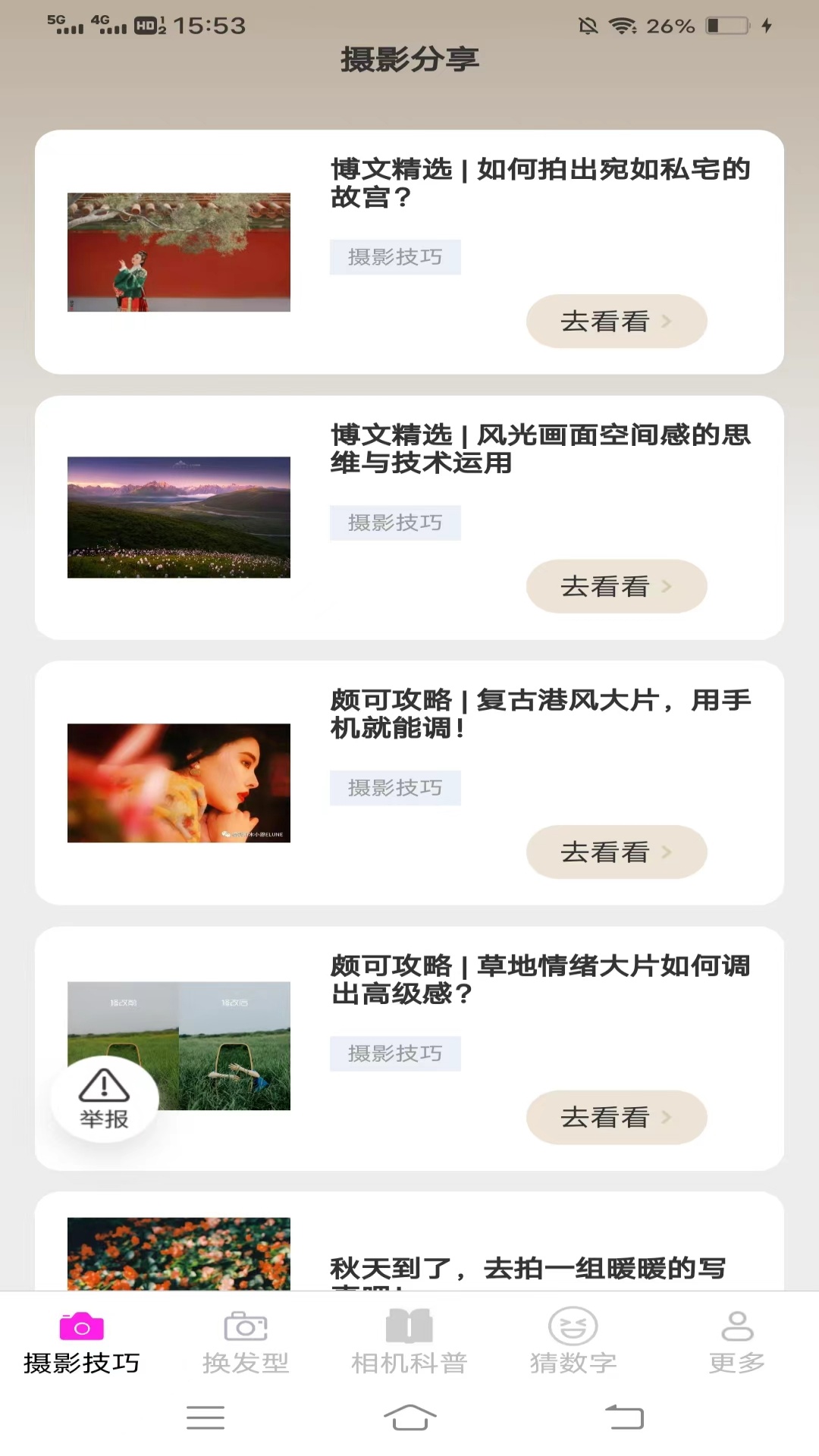Tap 去看看 for 草地情绪大片 article

[x=616, y=1117]
